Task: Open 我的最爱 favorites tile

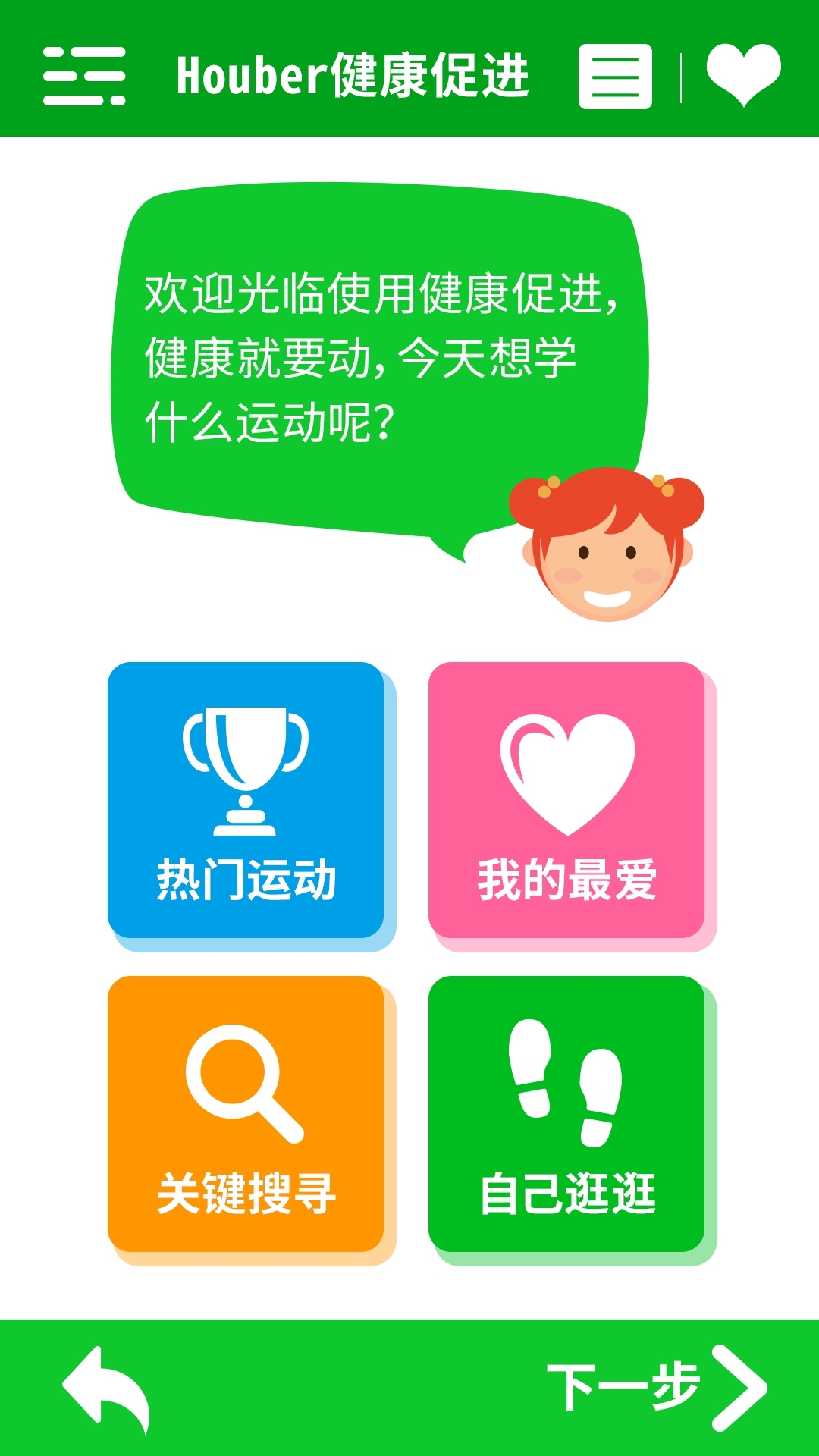Action: coord(566,800)
